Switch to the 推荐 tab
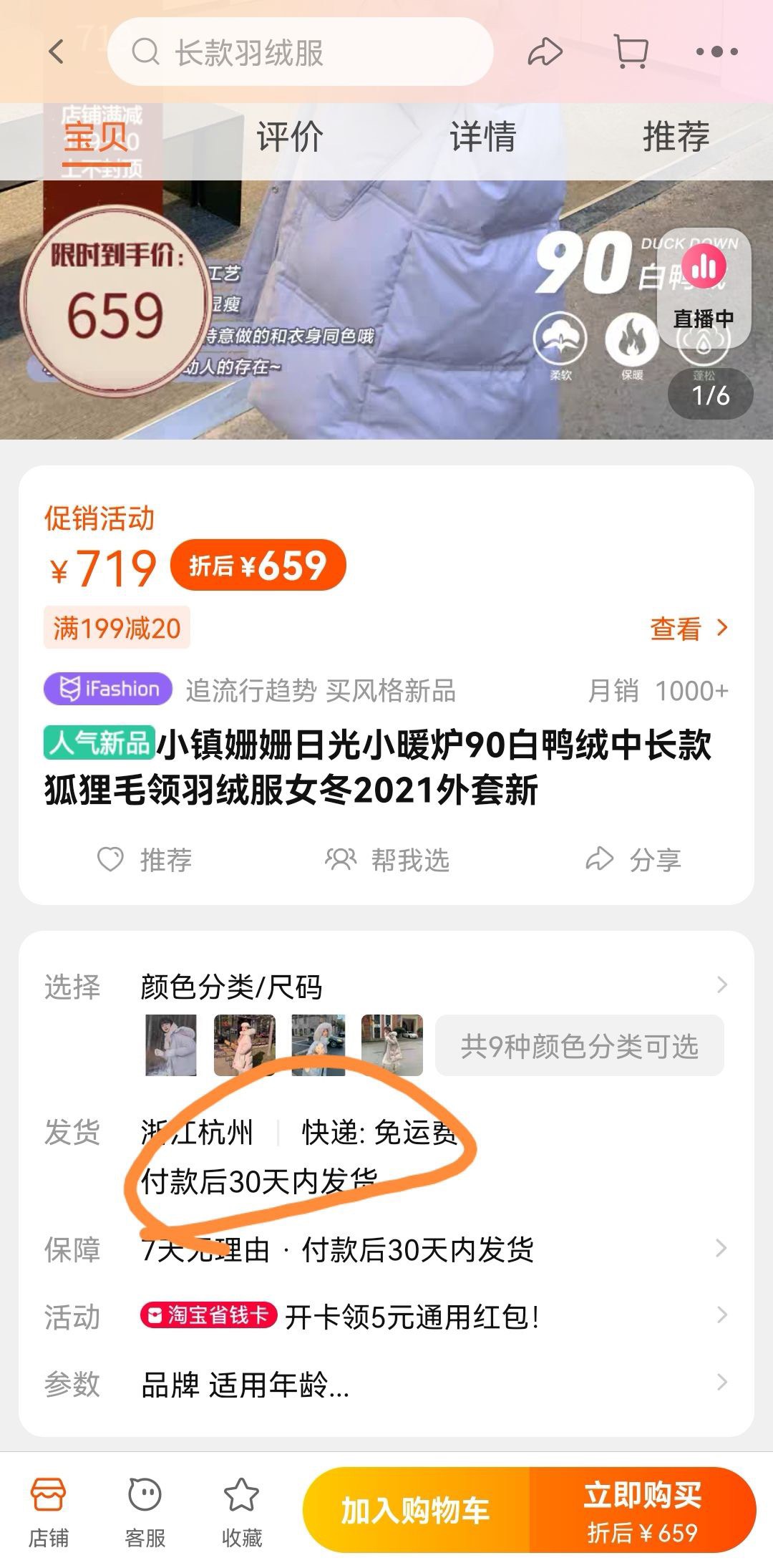This screenshot has height=1568, width=773. click(x=676, y=137)
